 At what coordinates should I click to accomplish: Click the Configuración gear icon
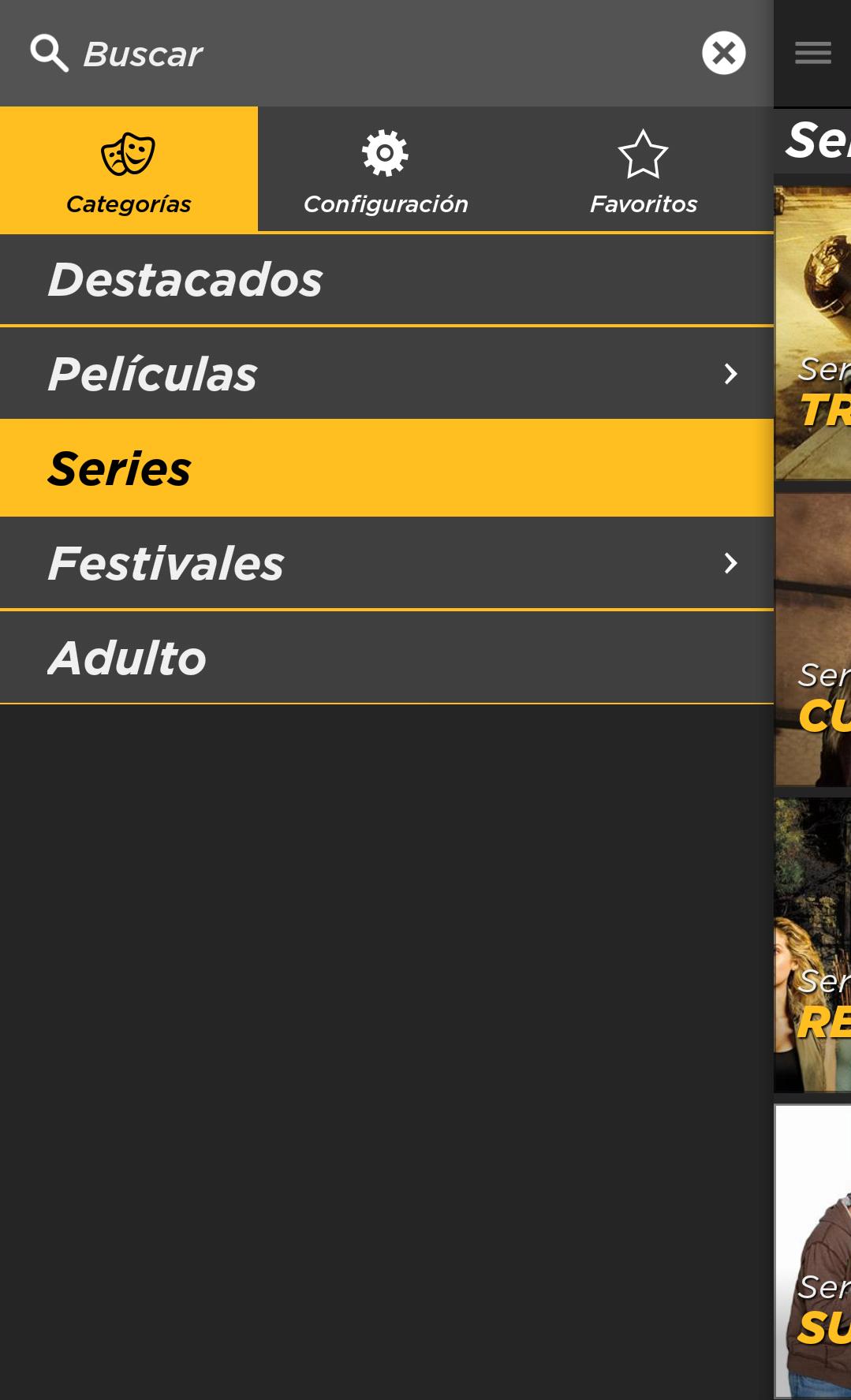[385, 152]
